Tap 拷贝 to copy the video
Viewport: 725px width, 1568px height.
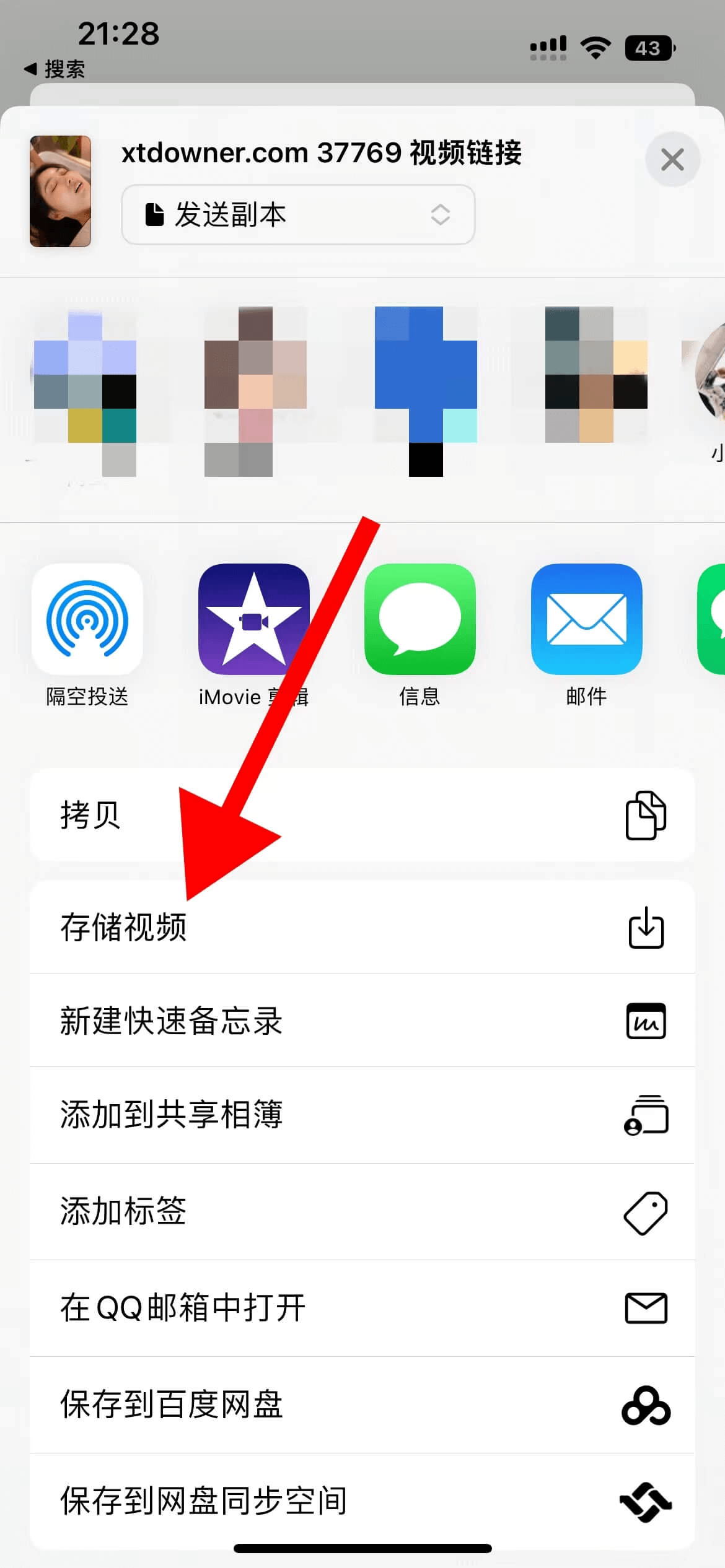pyautogui.click(x=362, y=815)
